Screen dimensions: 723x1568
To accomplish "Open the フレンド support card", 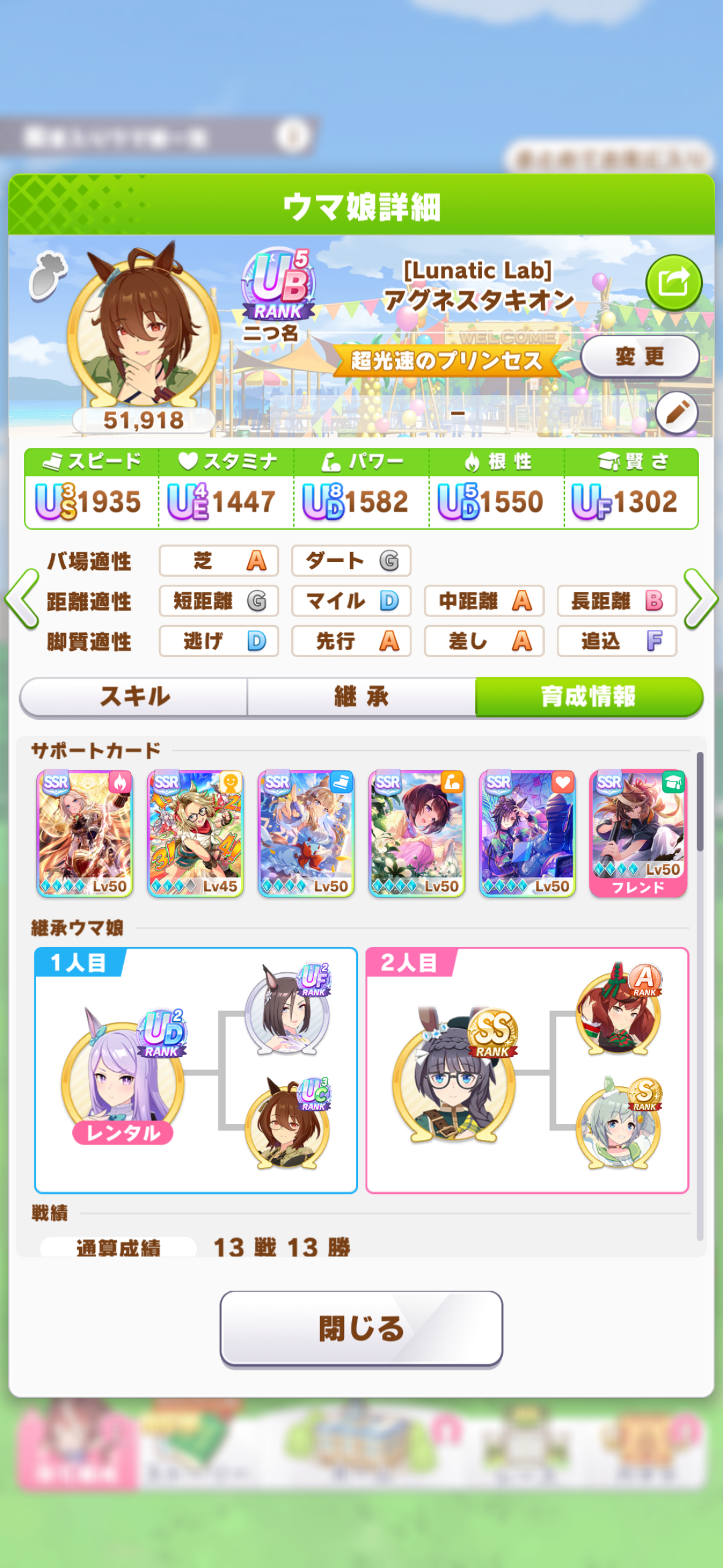I will (x=638, y=834).
